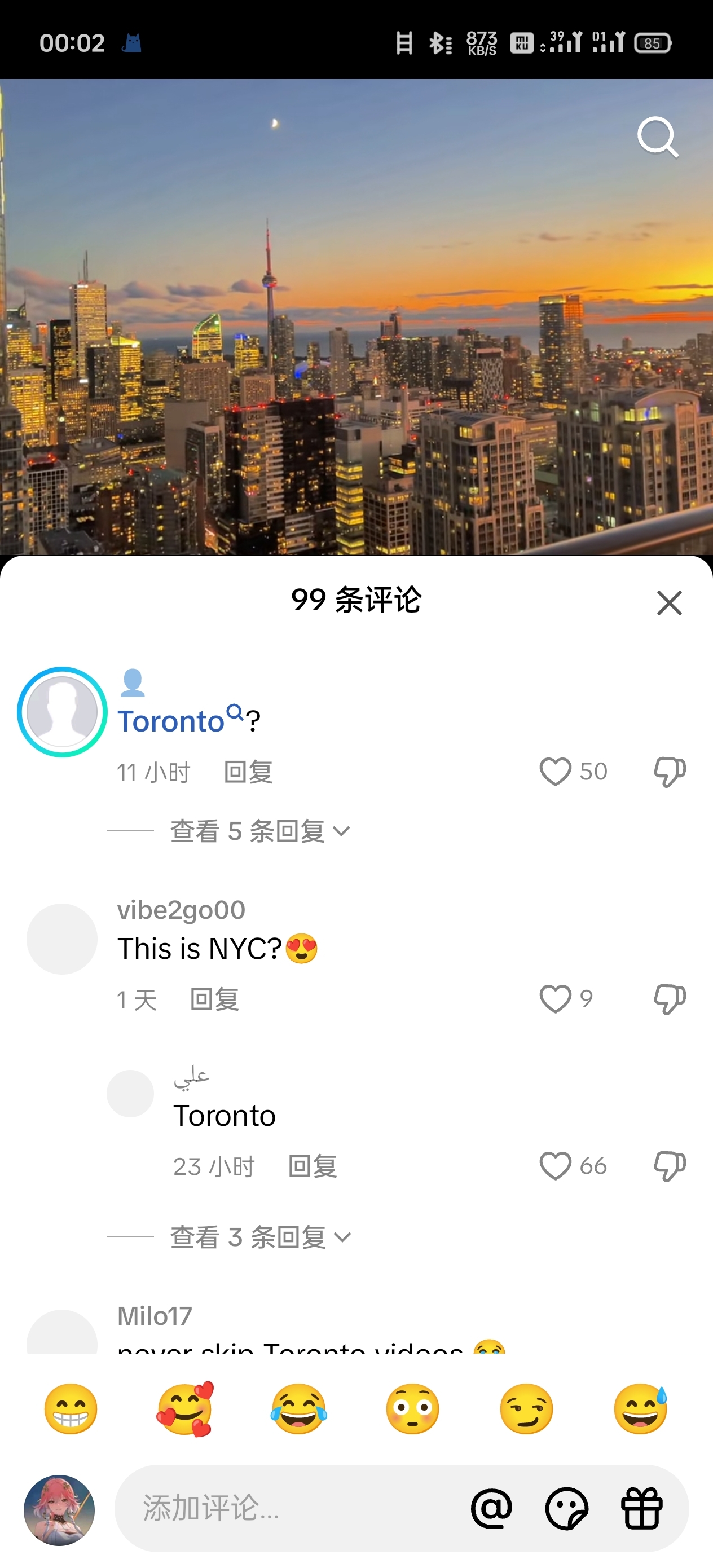Expand the 5 replies under "Toronto?"
The image size is (713, 1568).
click(259, 831)
